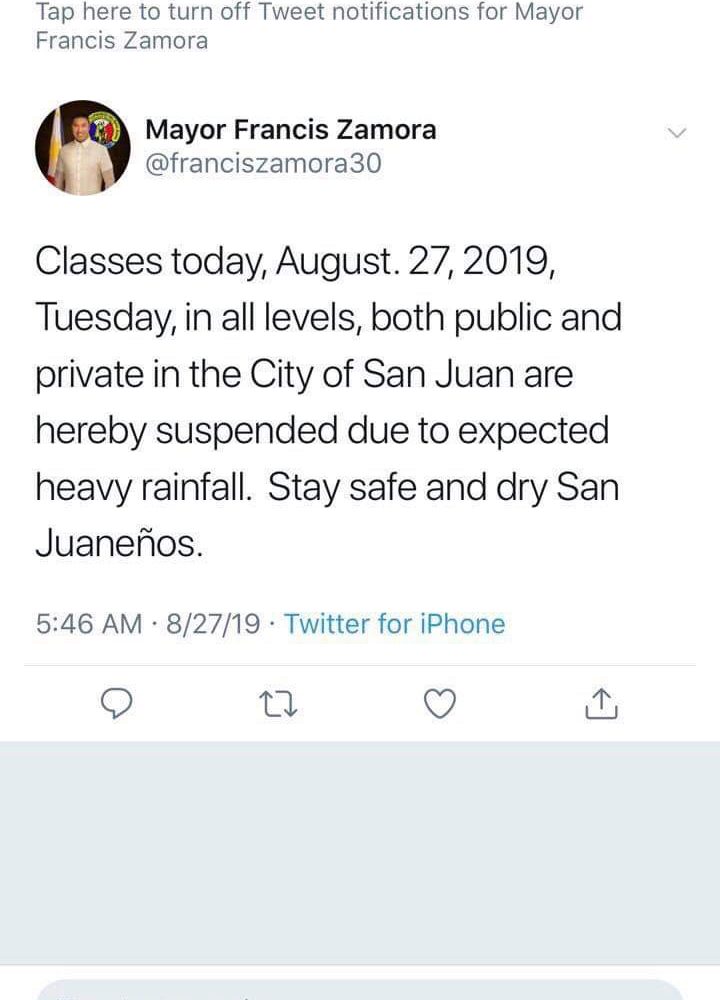Tap the reply field at bottom
720x1000 pixels.
[360, 990]
